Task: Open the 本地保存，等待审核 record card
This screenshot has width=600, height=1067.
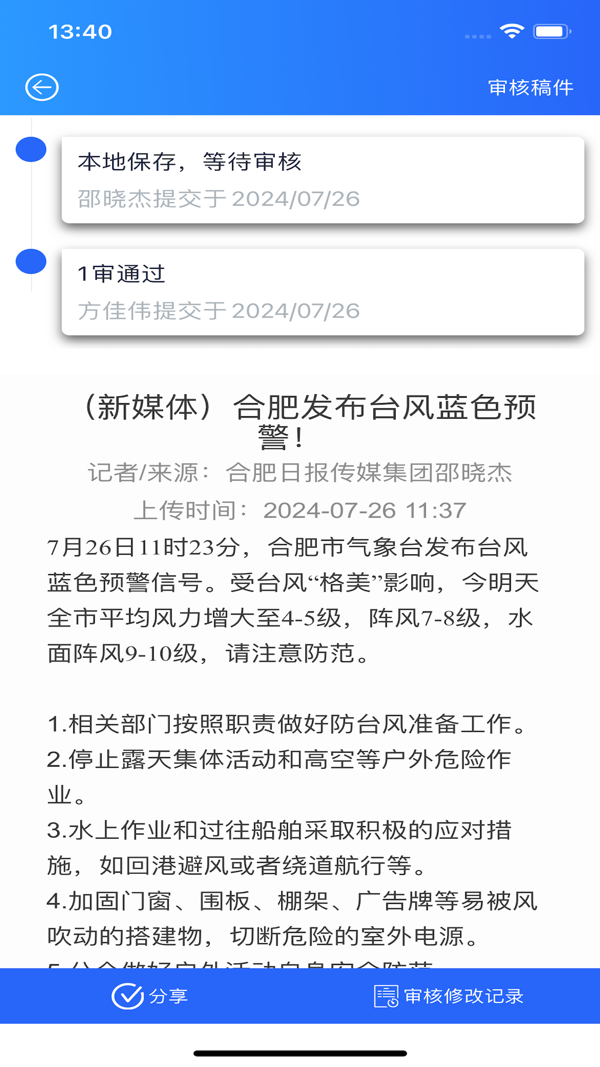Action: pyautogui.click(x=322, y=180)
